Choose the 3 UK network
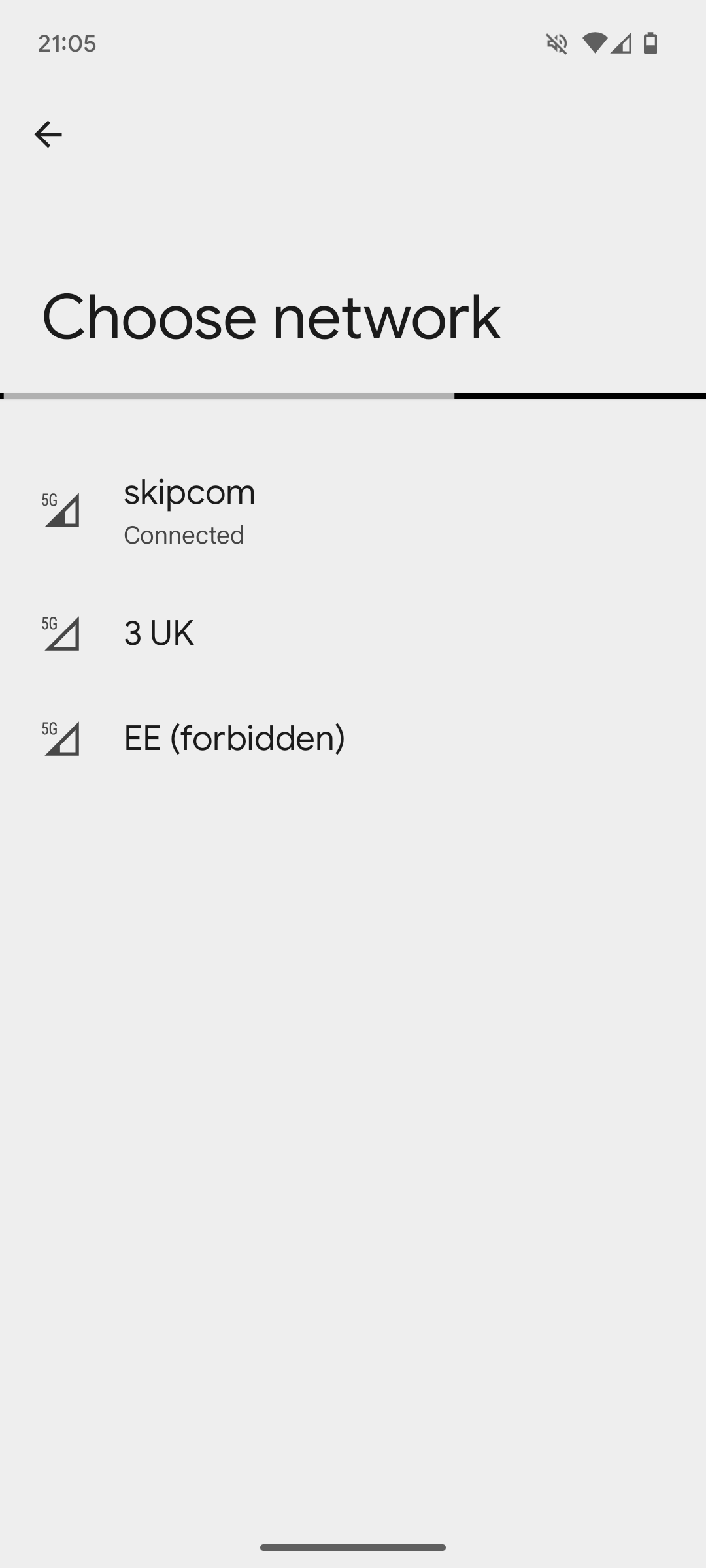 (x=353, y=633)
